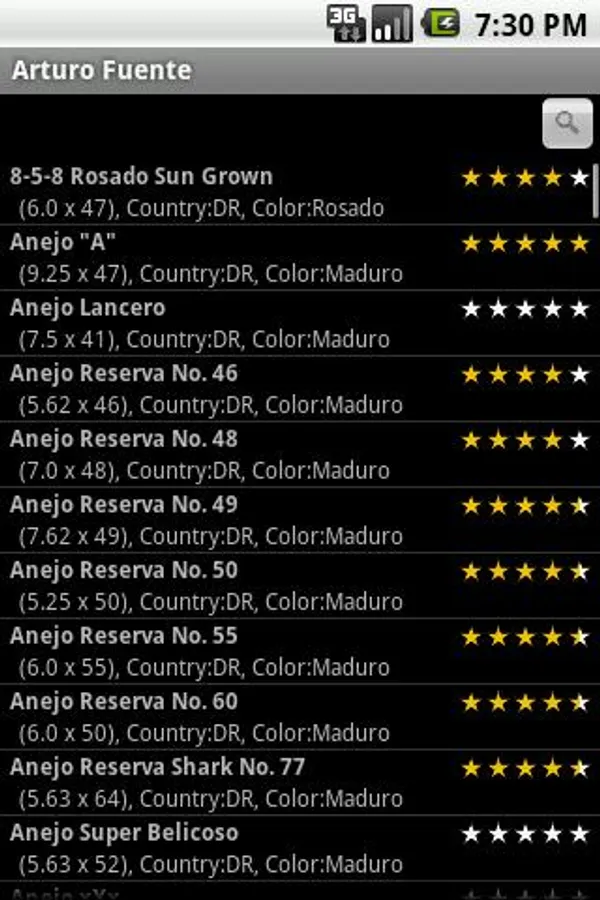Viewport: 600px width, 900px height.
Task: Open the Anejo "A" entry
Action: pos(230,258)
